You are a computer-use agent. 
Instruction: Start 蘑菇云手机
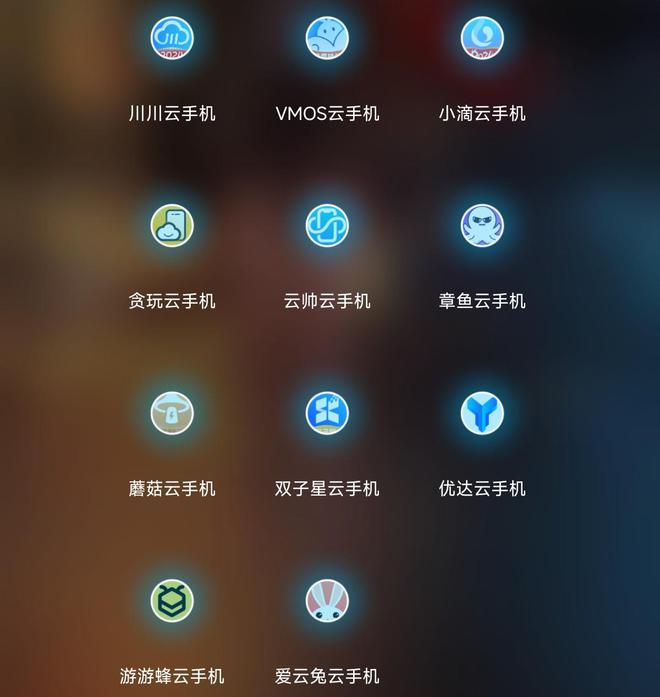(x=172, y=413)
